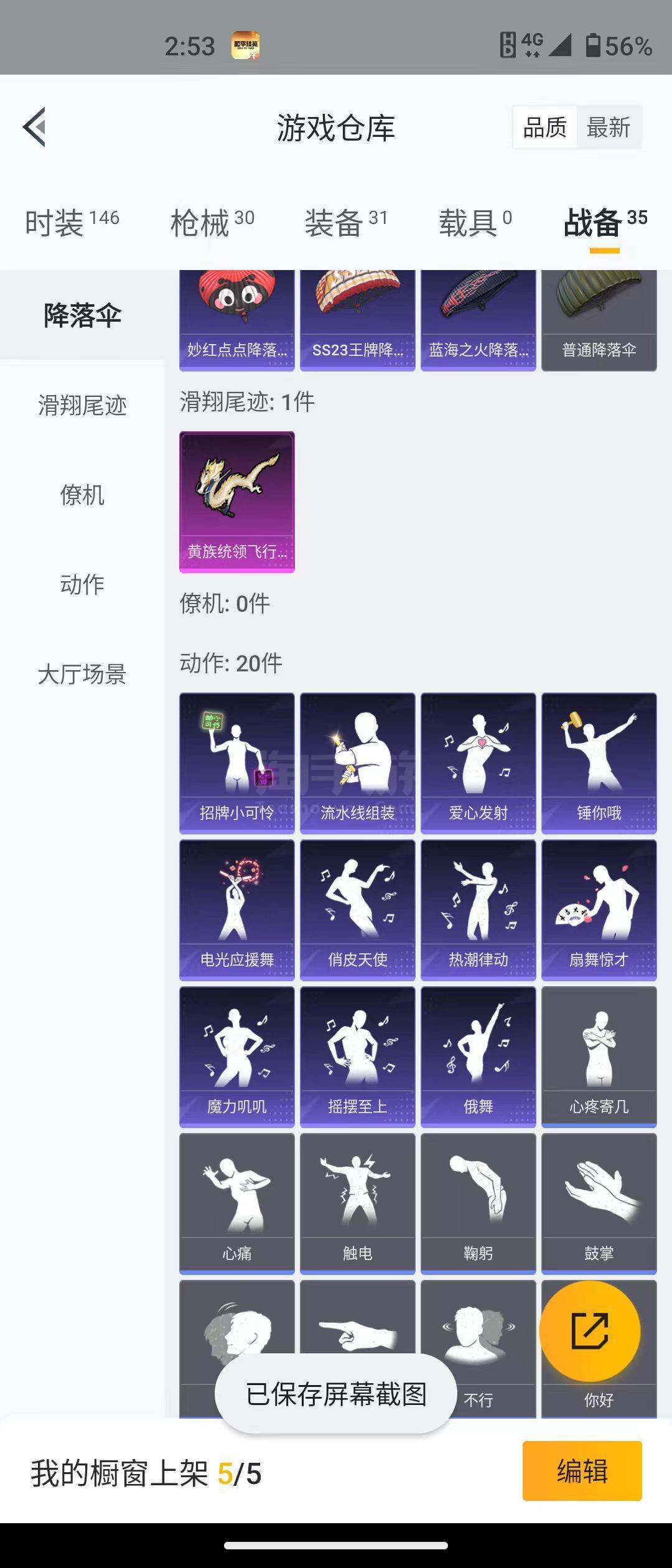
Task: Open the 电光应援舞 emote
Action: [x=237, y=910]
